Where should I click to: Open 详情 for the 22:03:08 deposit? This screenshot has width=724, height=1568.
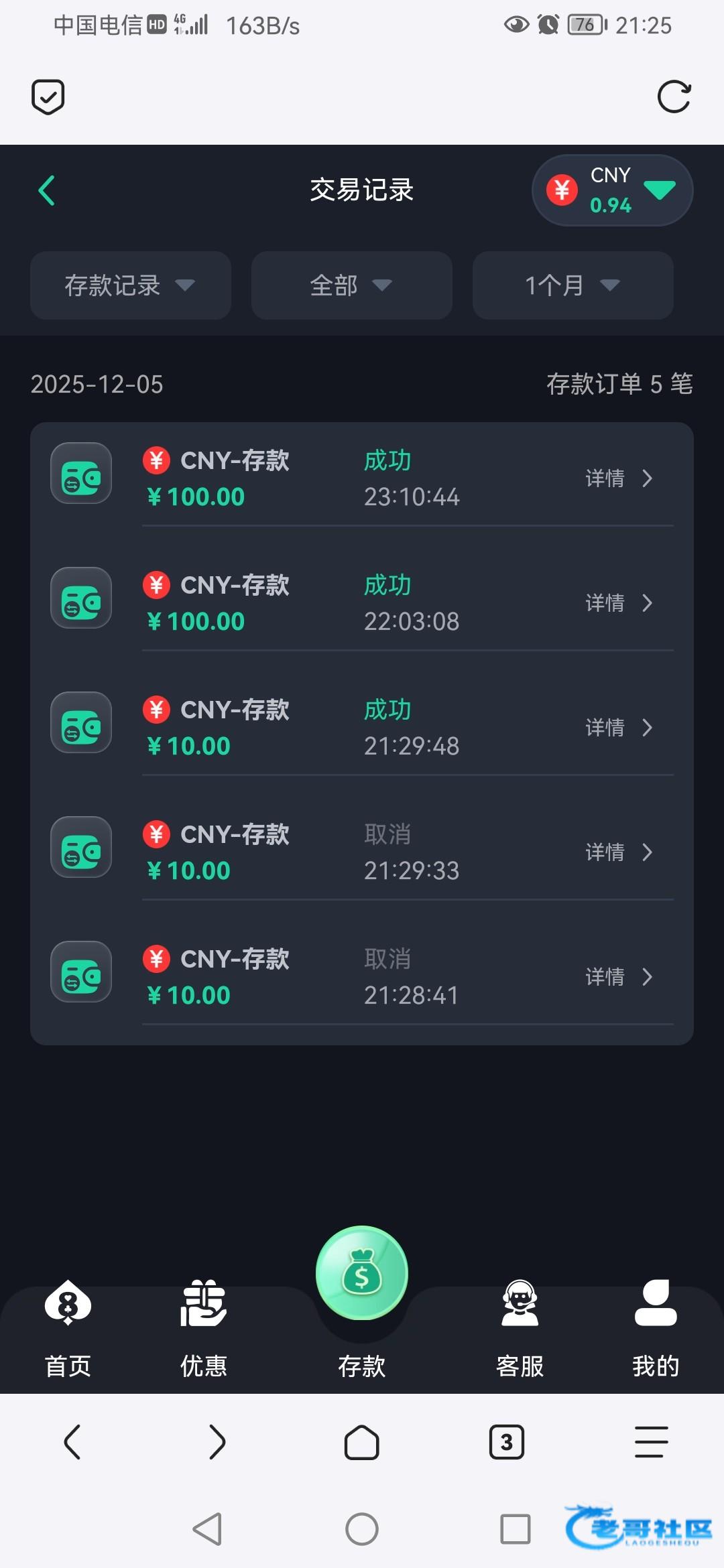point(619,603)
